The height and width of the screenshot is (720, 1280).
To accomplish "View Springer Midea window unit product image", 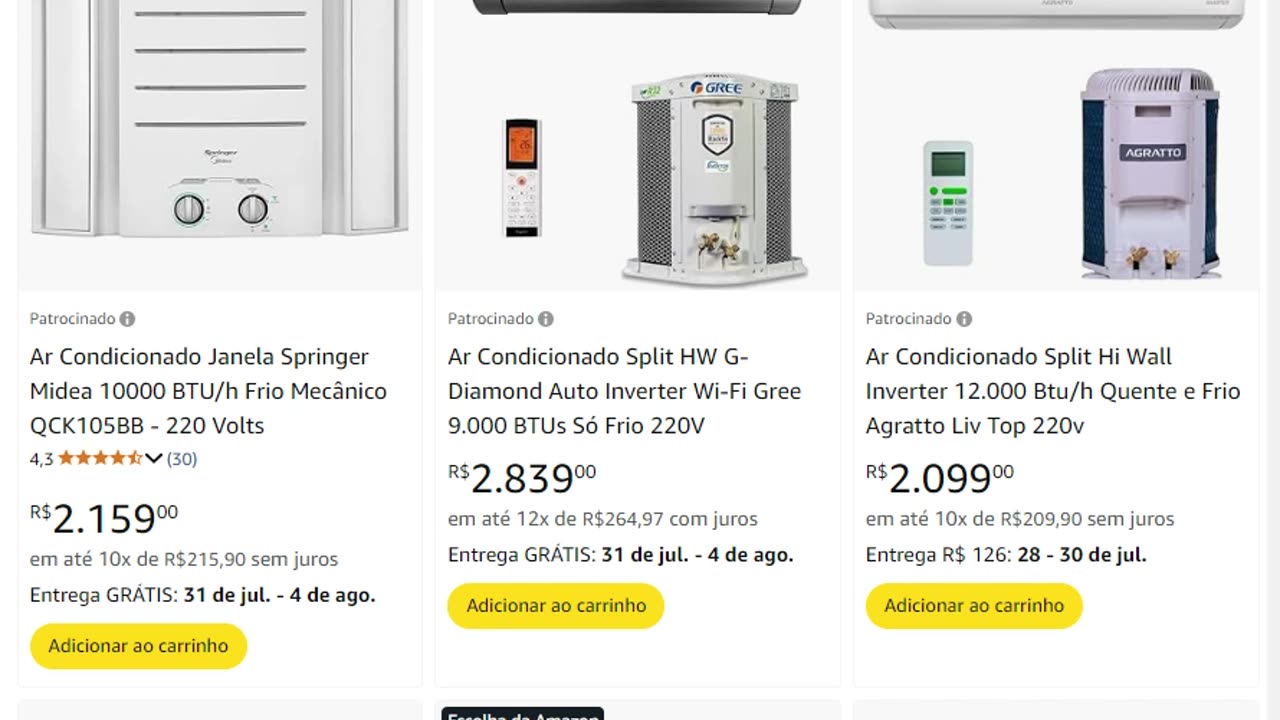I will (220, 140).
